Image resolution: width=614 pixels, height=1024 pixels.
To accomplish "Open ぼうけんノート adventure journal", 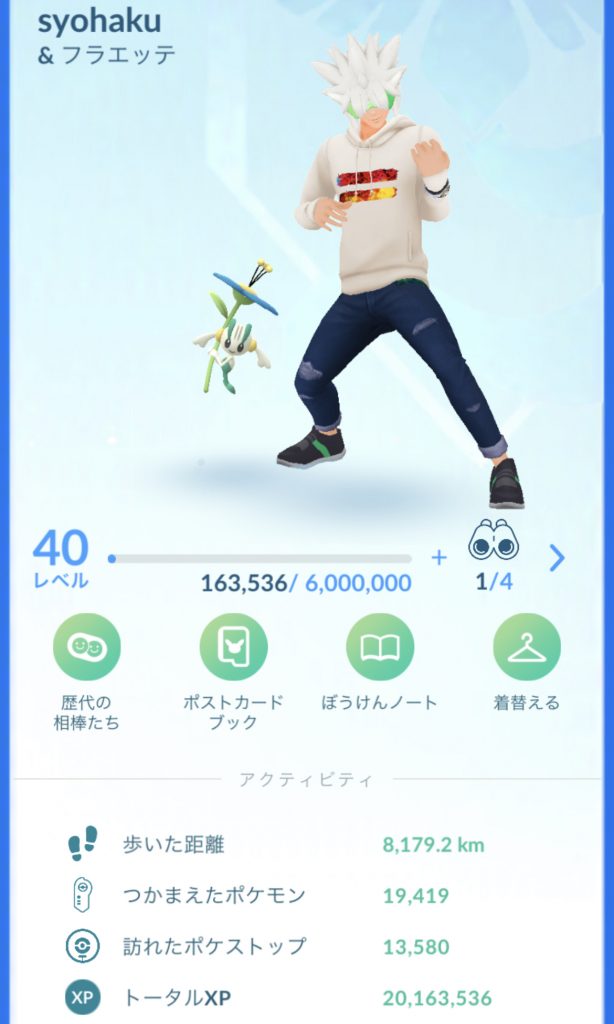I will [x=380, y=648].
